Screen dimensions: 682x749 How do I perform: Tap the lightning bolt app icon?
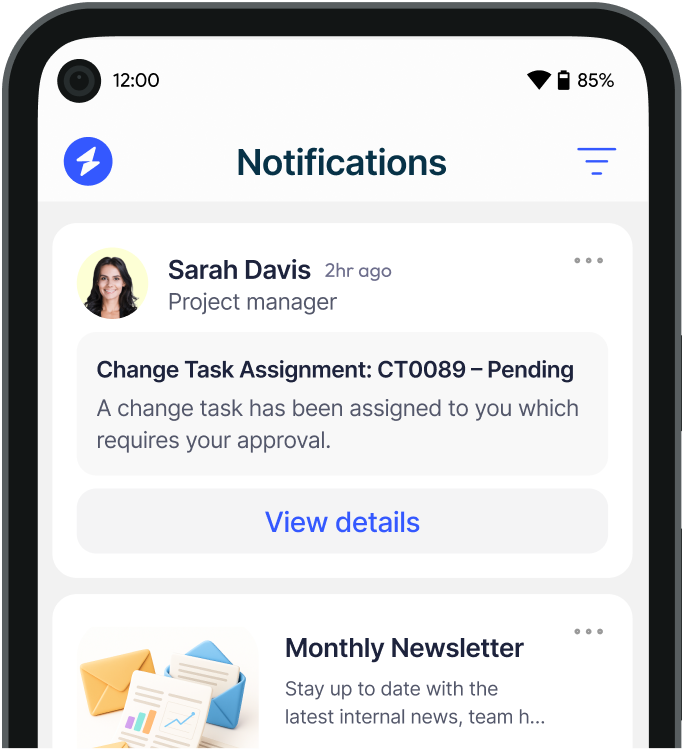pos(88,161)
